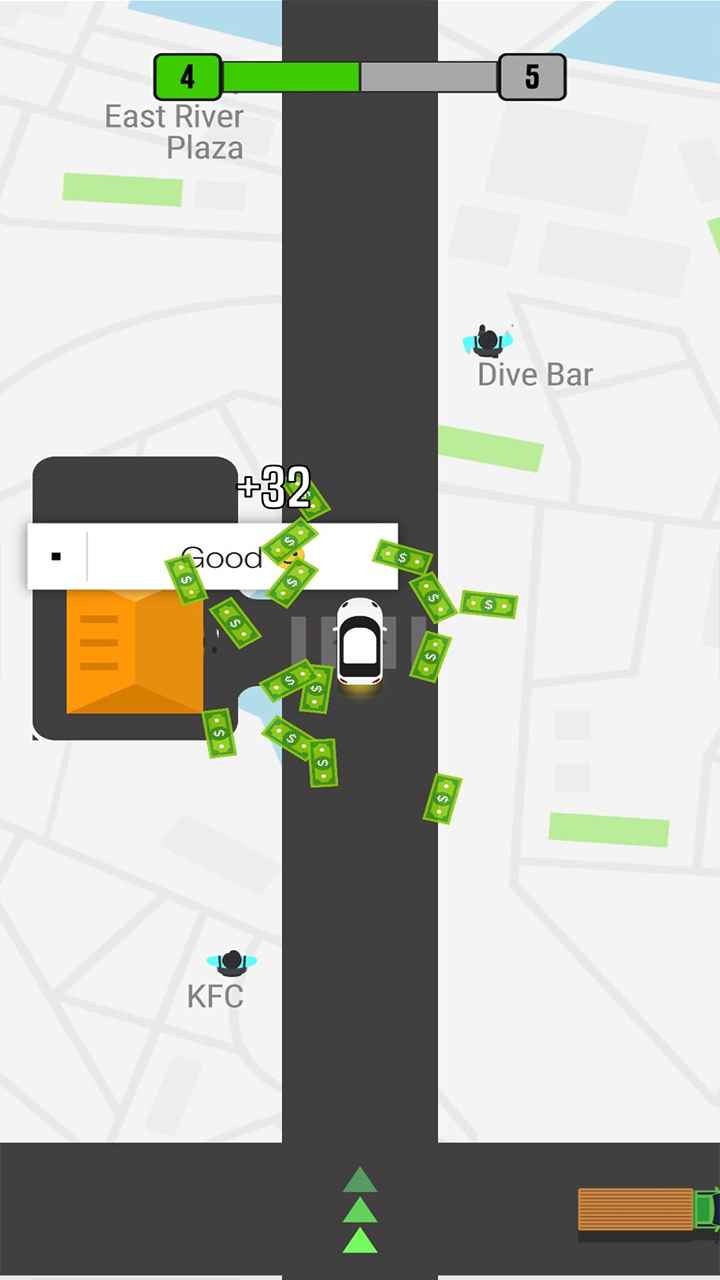Tap the waiting passenger near Dive Bar
The image size is (720, 1280).
[486, 342]
